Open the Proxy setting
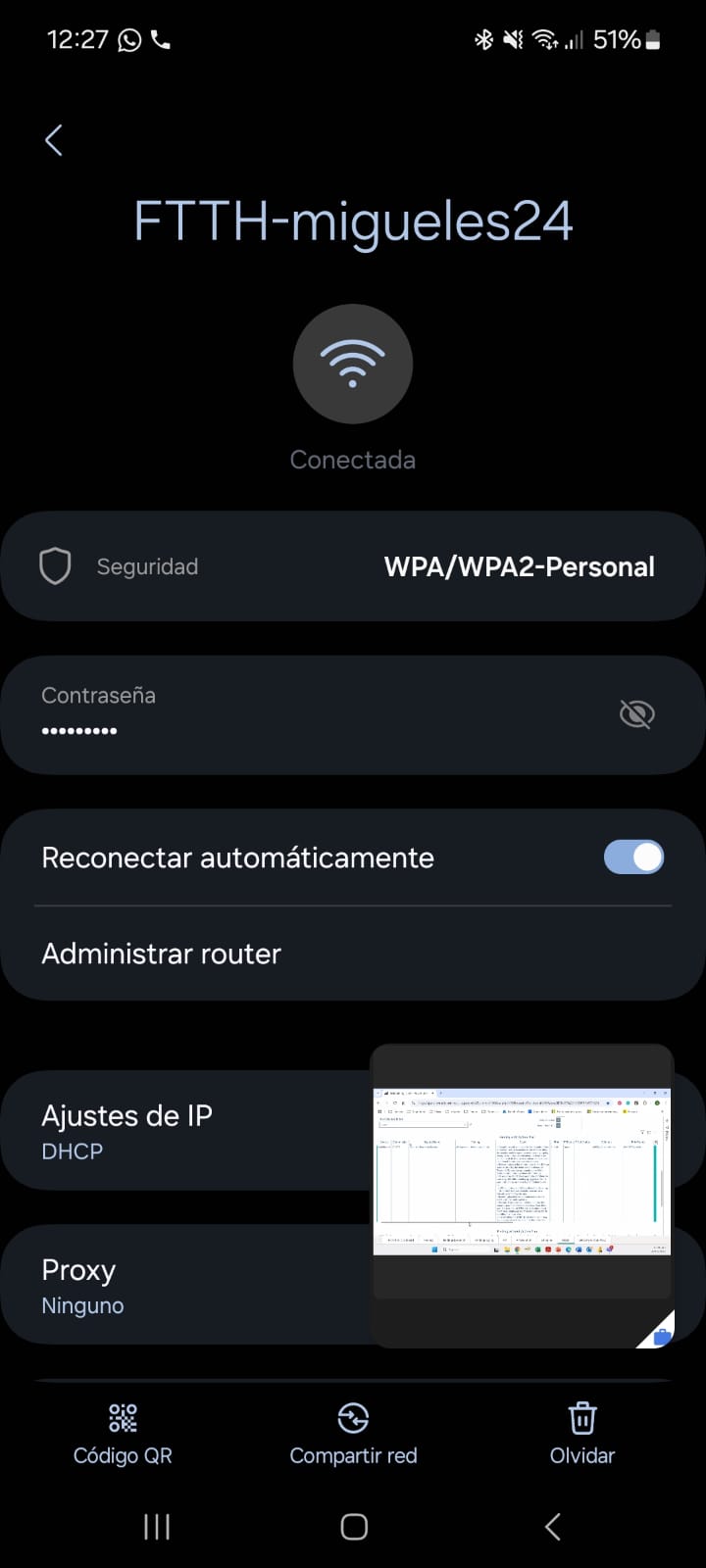Screen dimensions: 706x1568 [83, 1285]
